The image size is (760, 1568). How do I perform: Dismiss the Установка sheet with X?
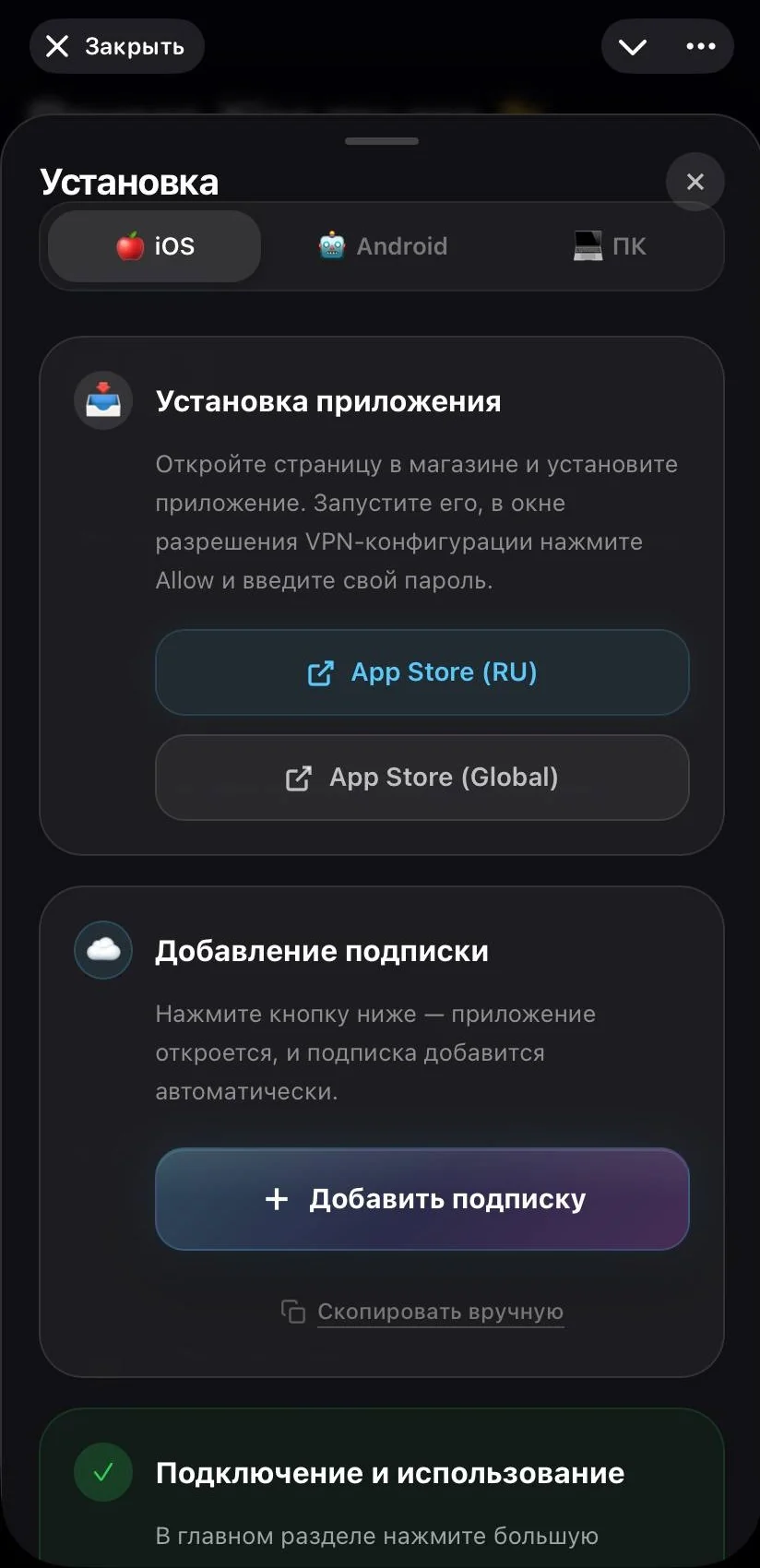tap(695, 182)
